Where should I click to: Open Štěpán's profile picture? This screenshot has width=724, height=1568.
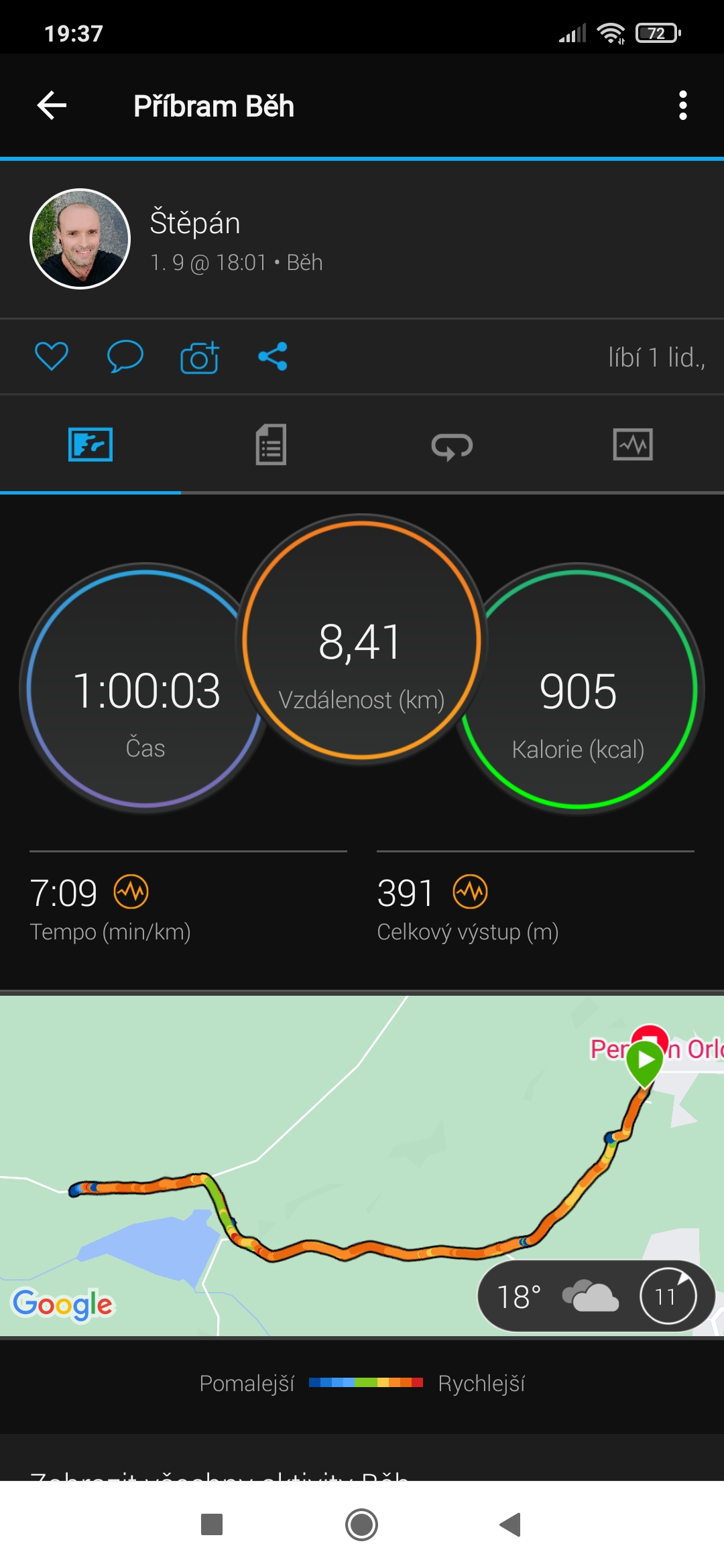coord(80,239)
